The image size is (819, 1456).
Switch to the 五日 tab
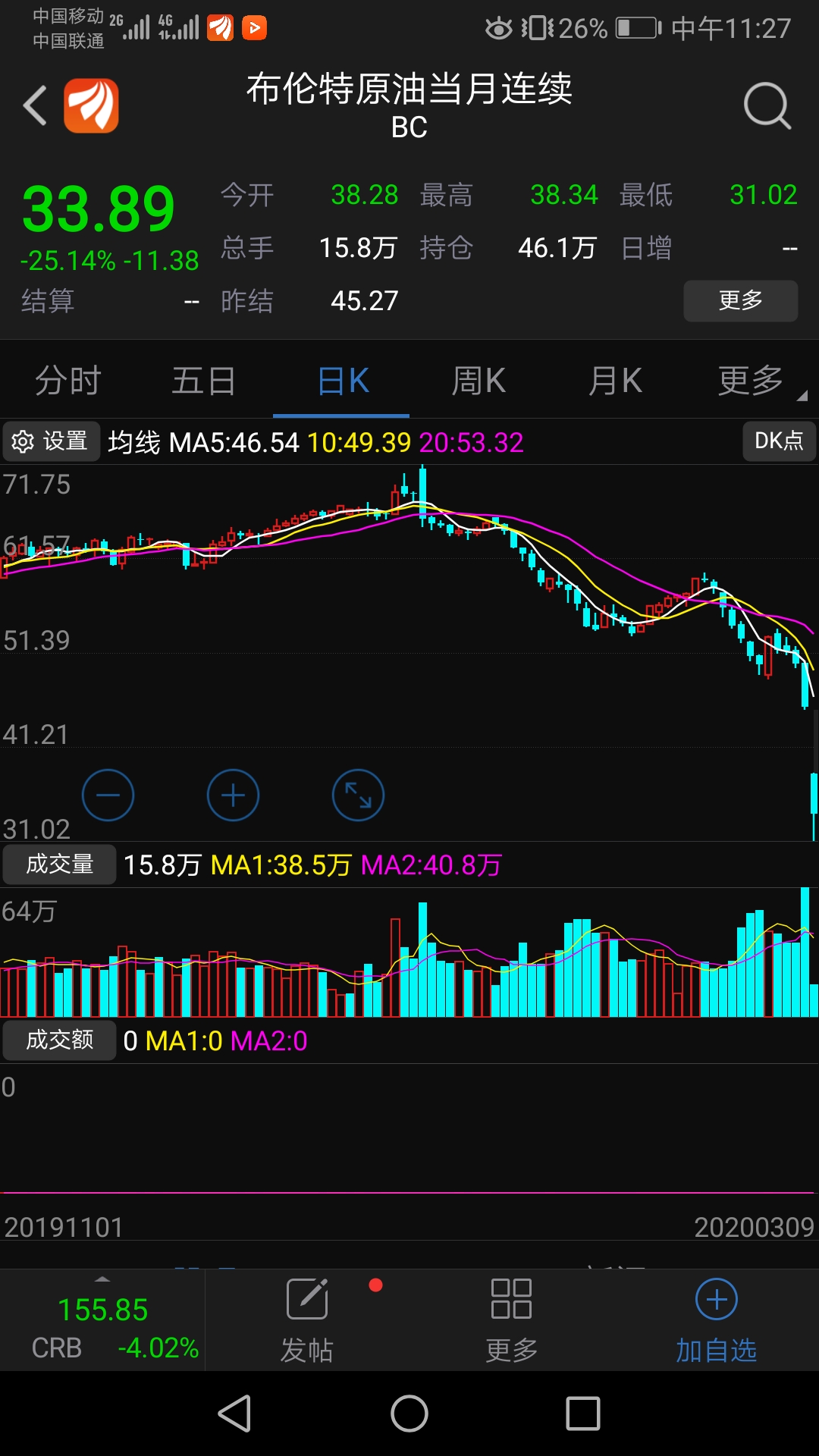pyautogui.click(x=204, y=380)
